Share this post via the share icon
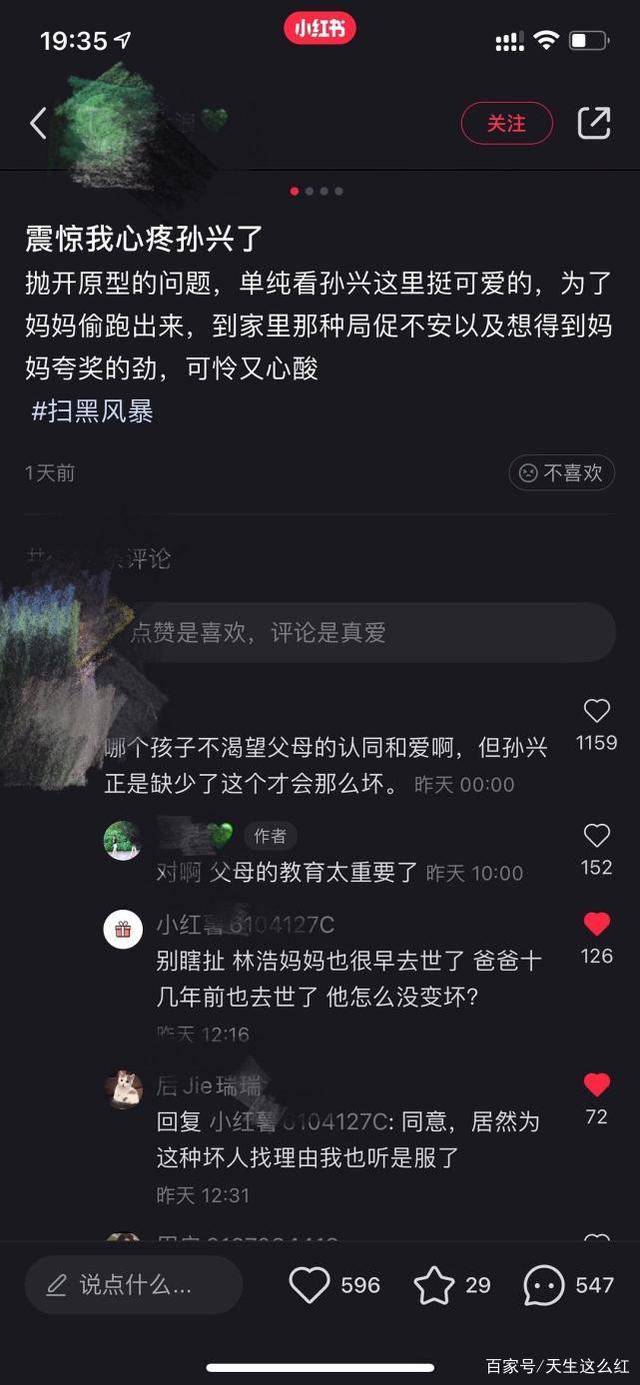The height and width of the screenshot is (1385, 640). tap(594, 123)
